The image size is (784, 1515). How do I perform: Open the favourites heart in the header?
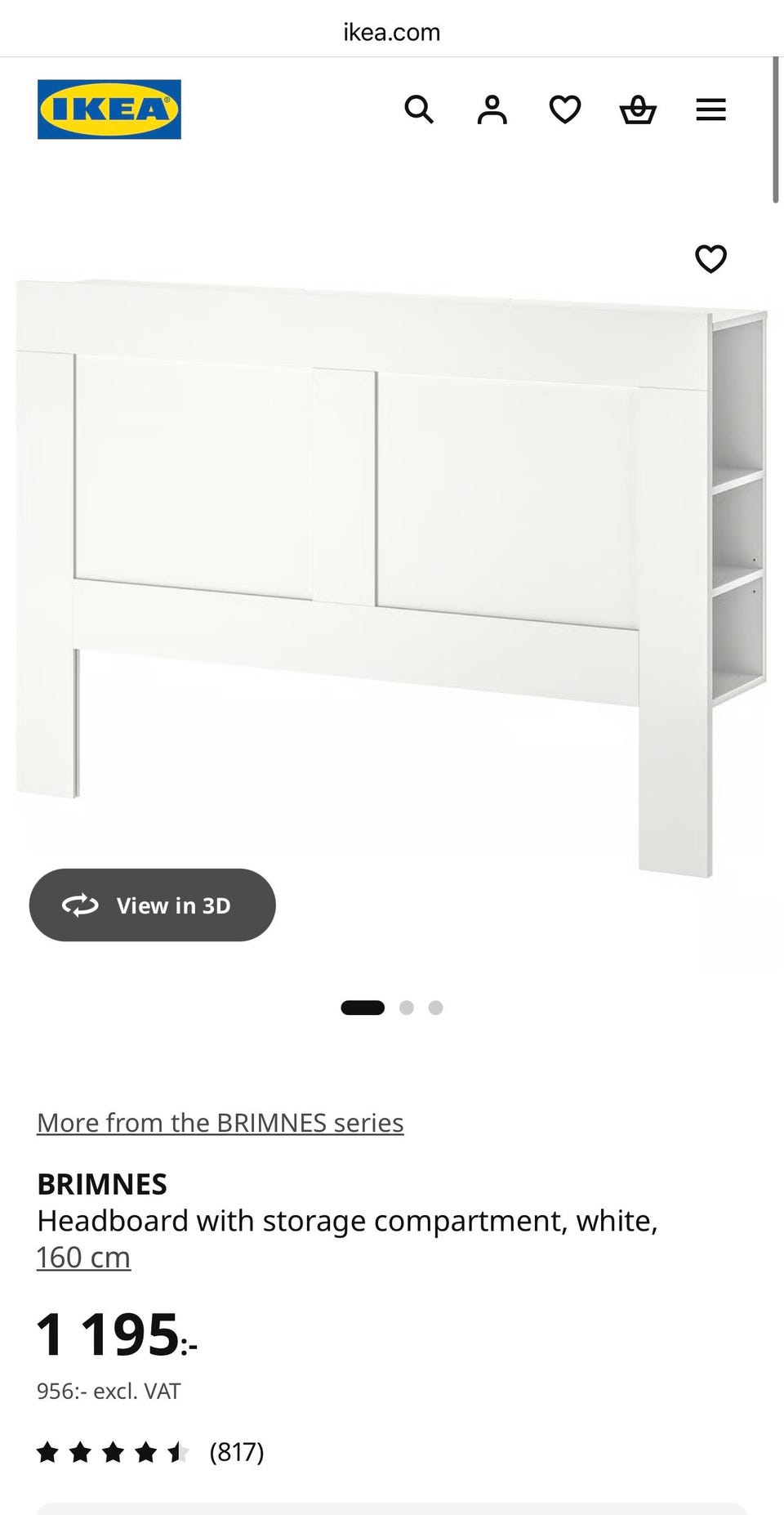[x=564, y=109]
